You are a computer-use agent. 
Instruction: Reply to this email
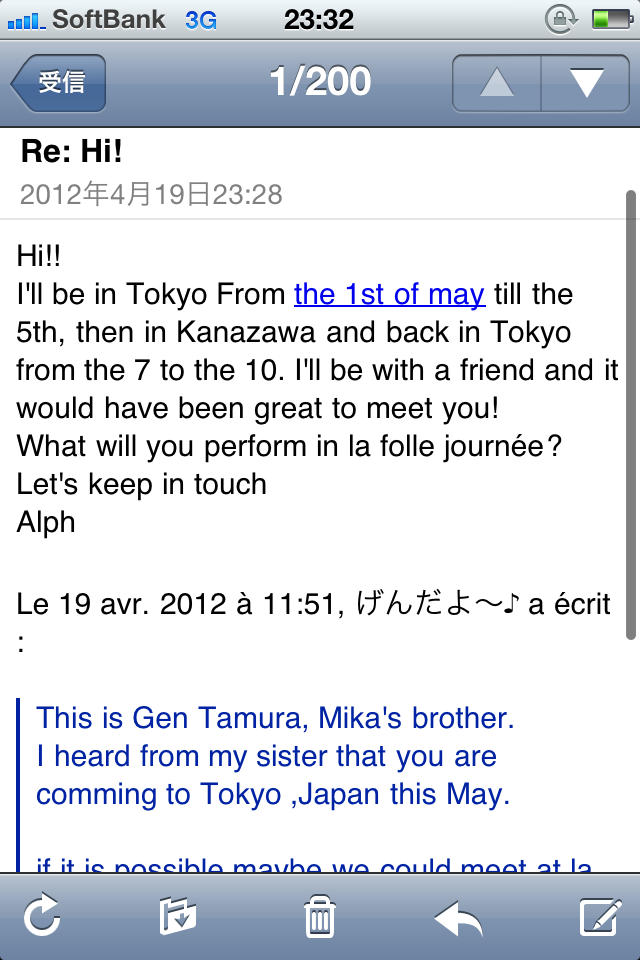[x=459, y=916]
